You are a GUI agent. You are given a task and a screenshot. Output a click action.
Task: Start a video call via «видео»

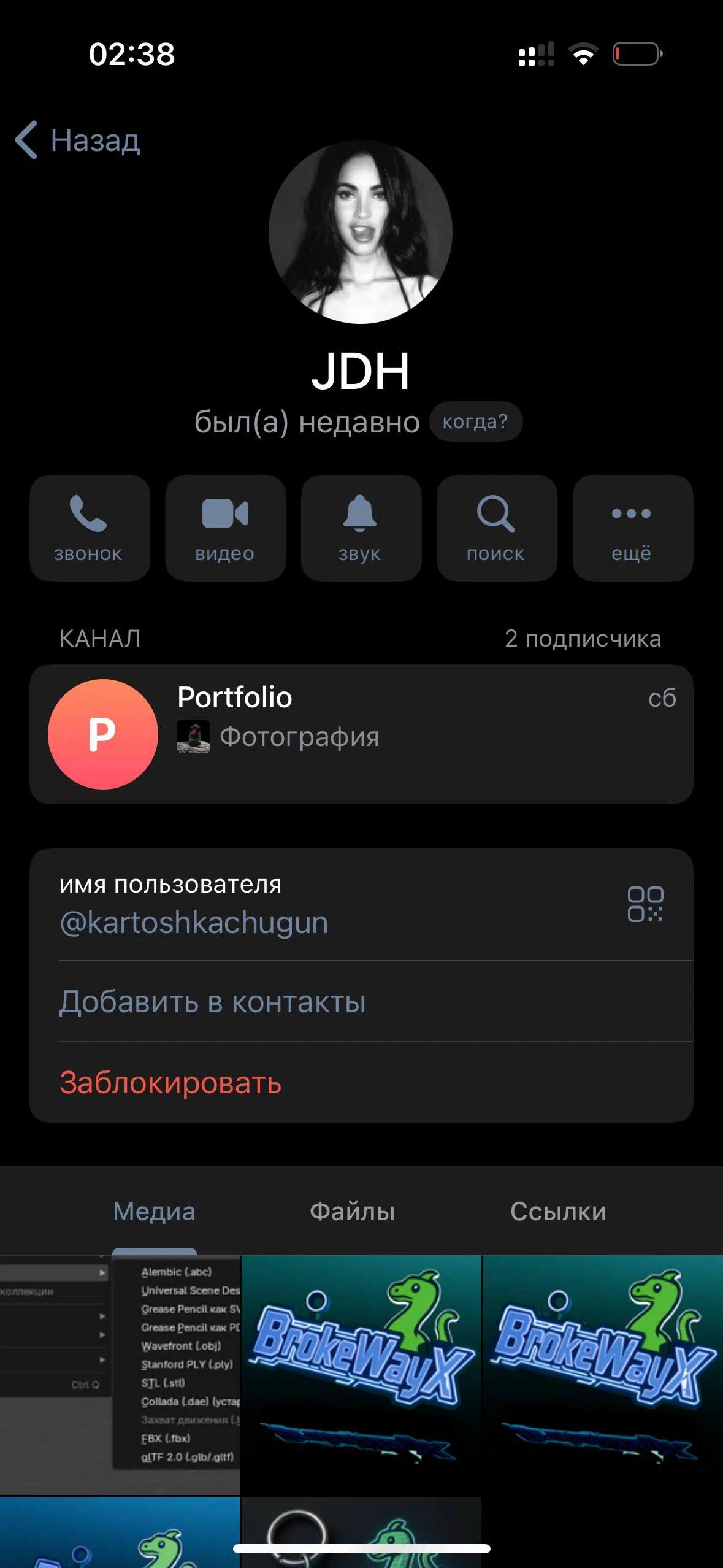coord(225,528)
